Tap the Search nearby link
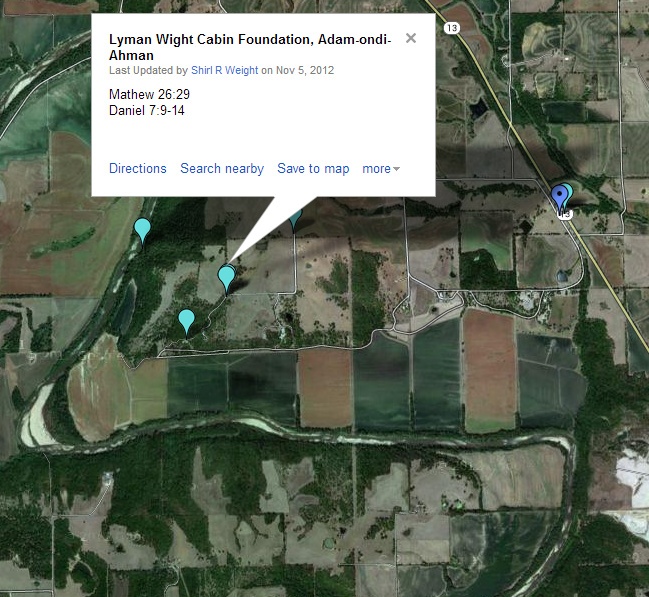The width and height of the screenshot is (649, 597). coord(222,169)
